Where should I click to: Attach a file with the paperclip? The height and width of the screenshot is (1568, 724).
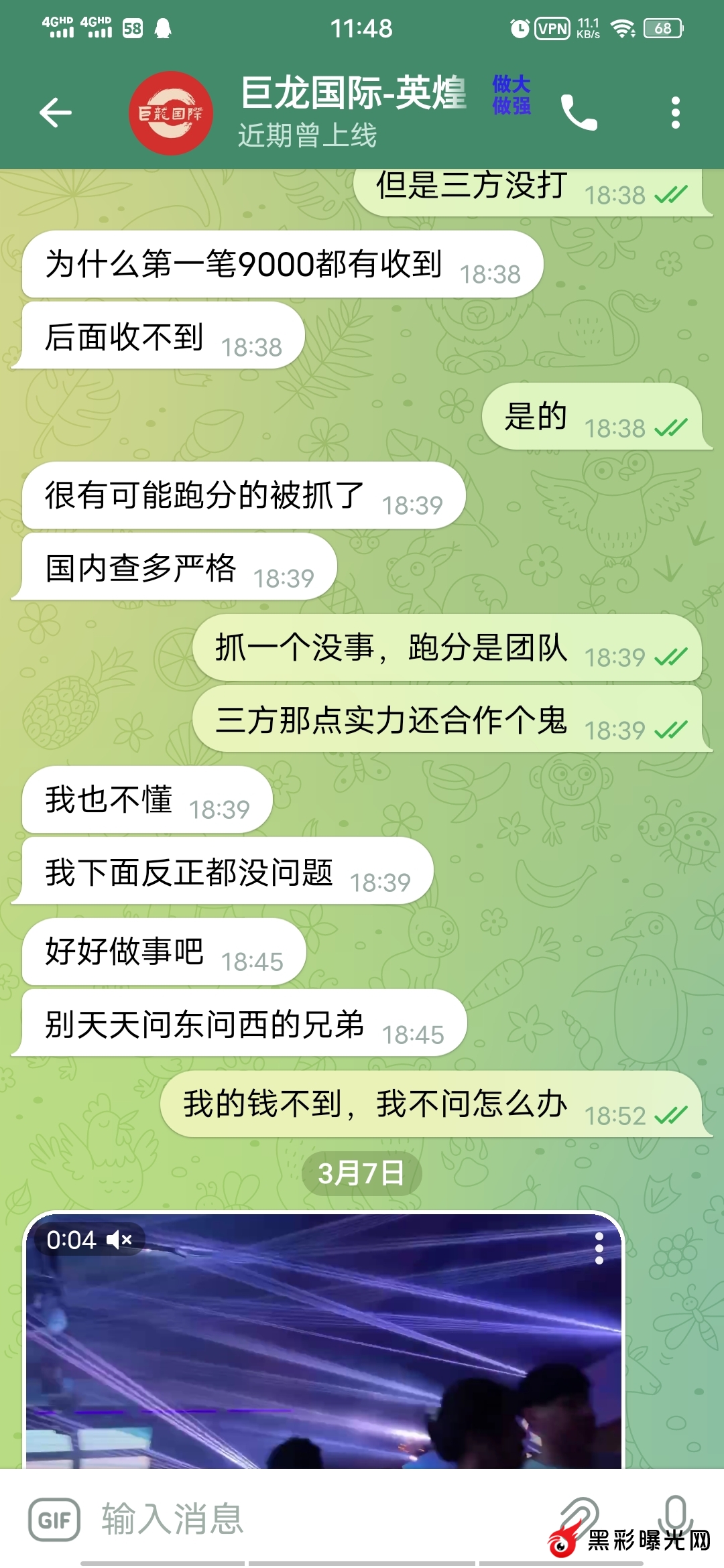[x=581, y=1516]
